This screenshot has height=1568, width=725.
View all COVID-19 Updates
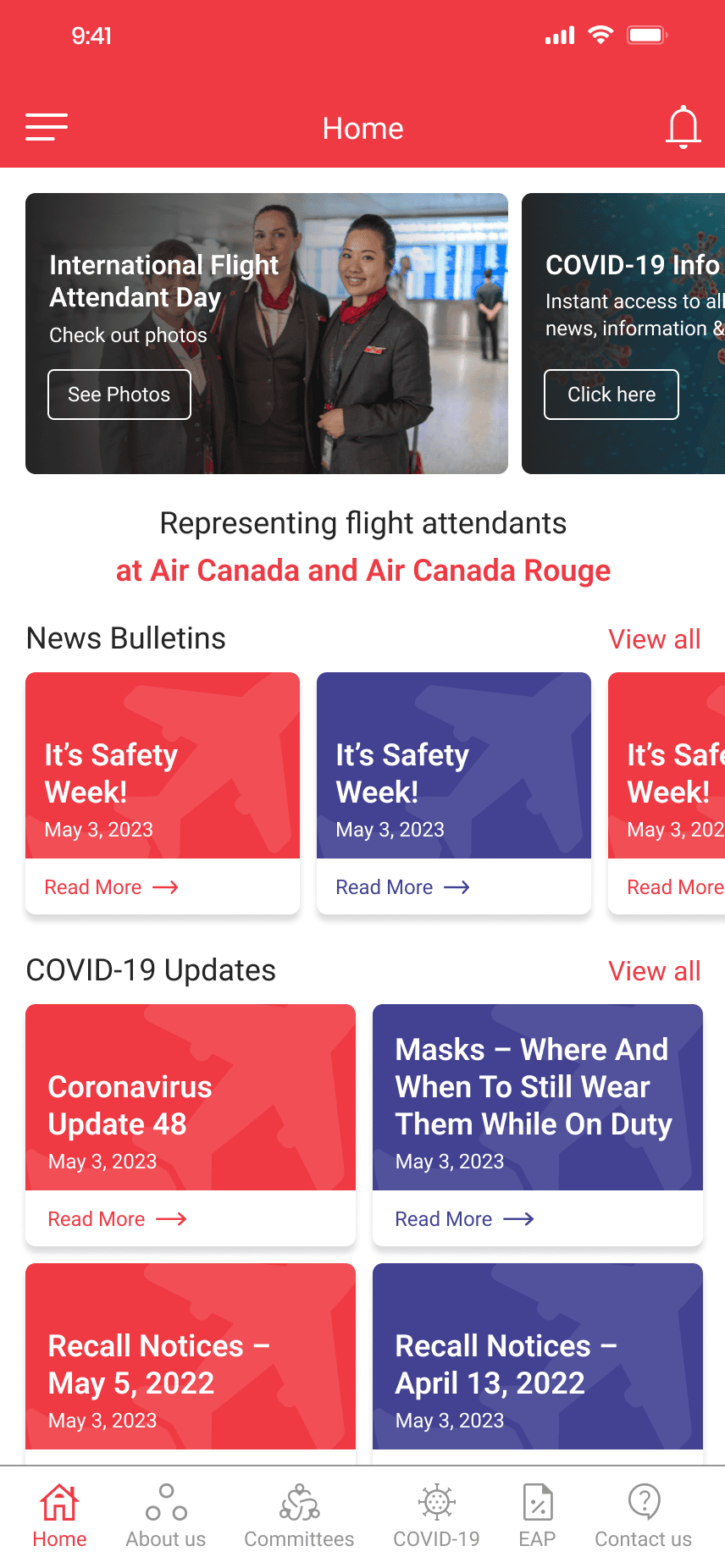pyautogui.click(x=654, y=971)
